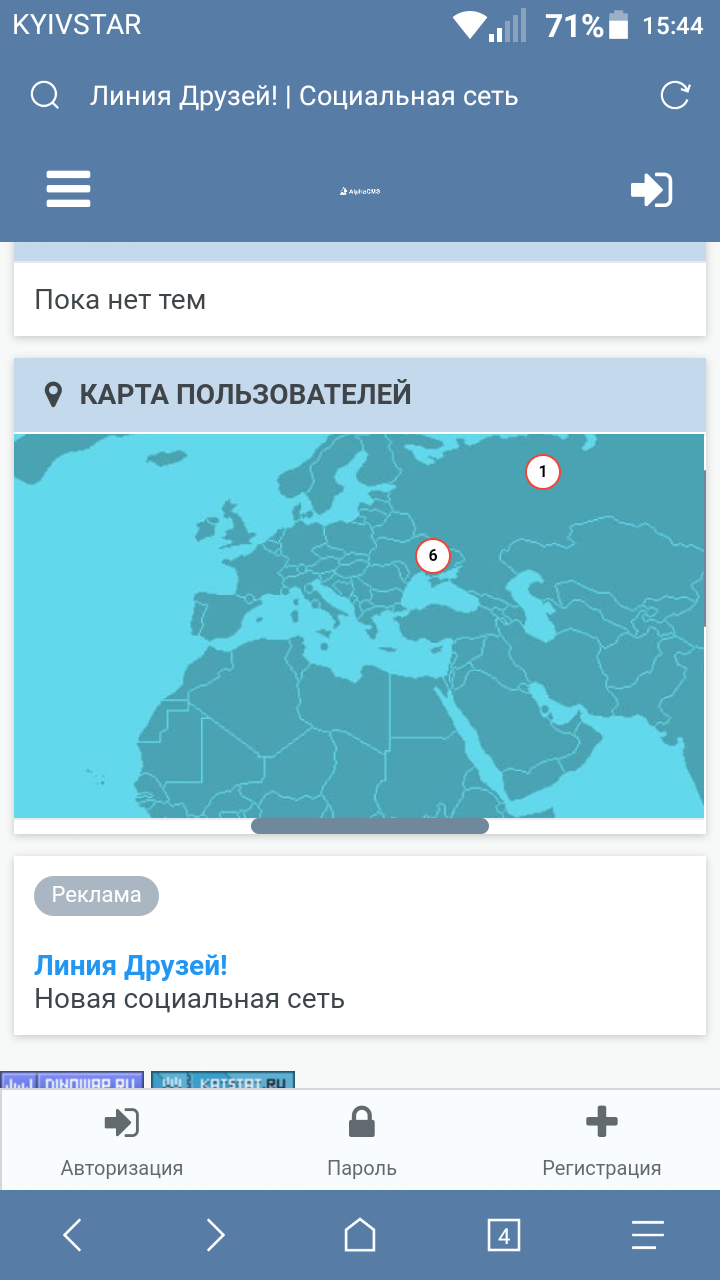Tap the page title address field
The height and width of the screenshot is (1280, 720).
304,96
